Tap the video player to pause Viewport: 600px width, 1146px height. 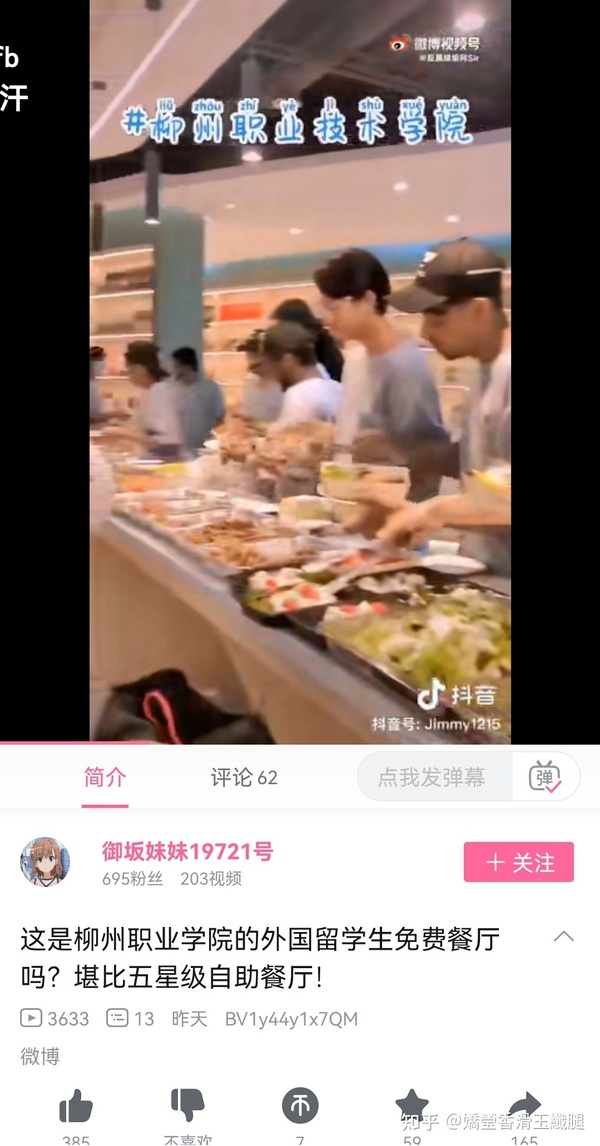click(x=300, y=400)
